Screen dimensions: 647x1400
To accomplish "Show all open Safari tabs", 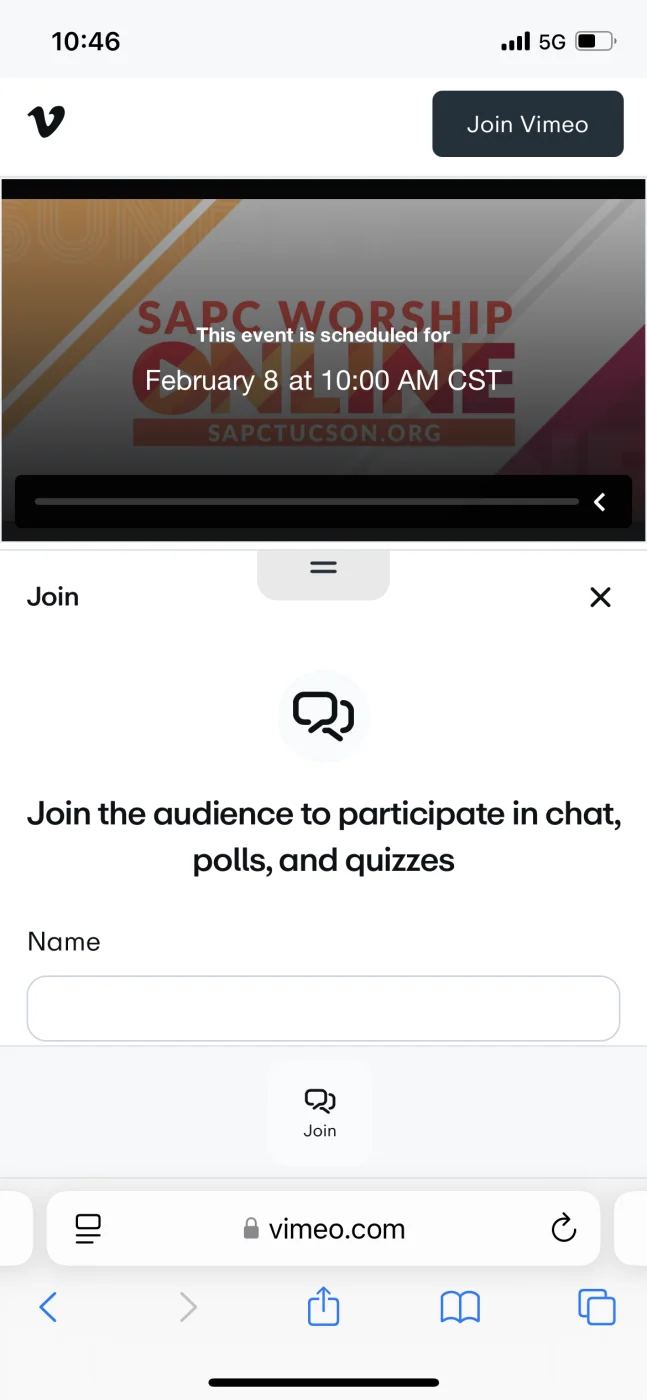I will (596, 1306).
